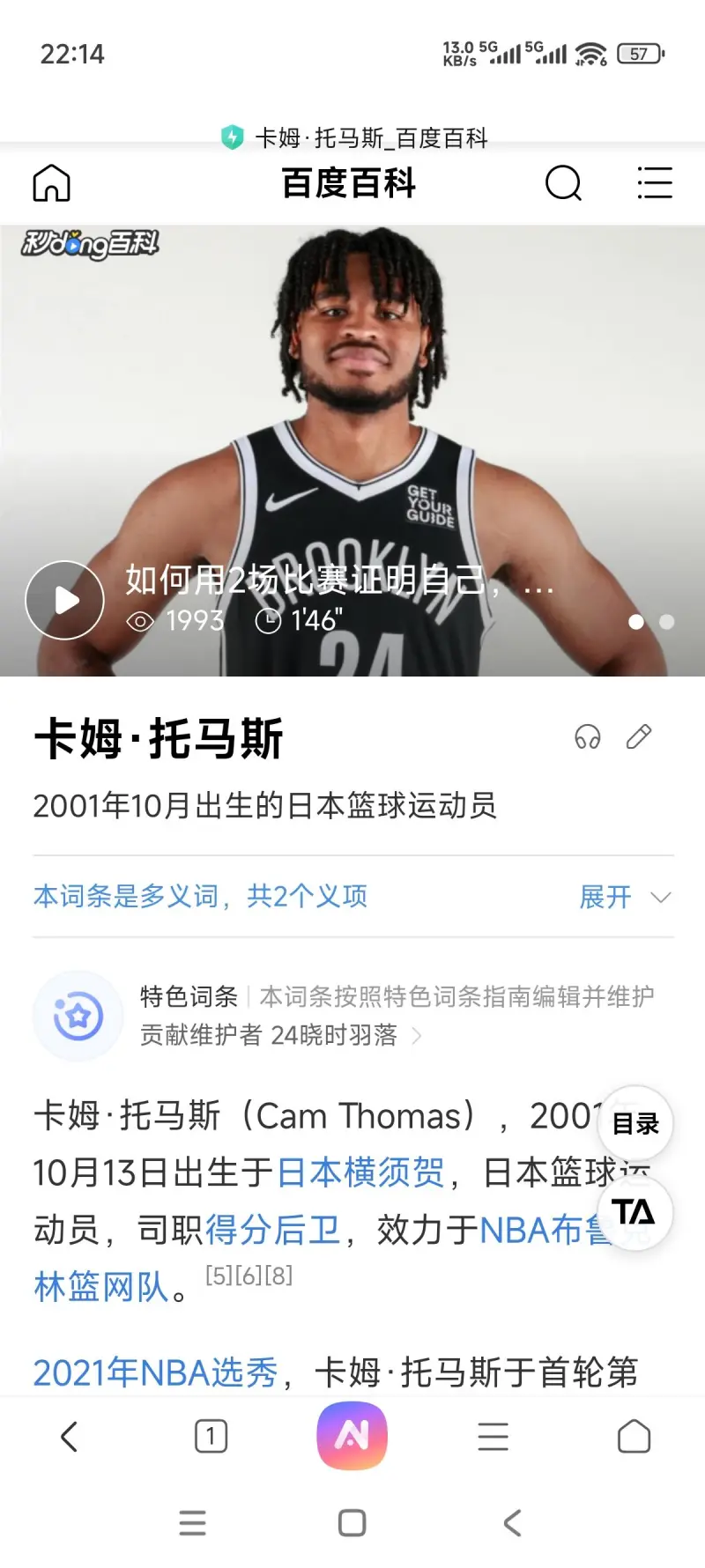Open browser tabs switcher showing 1
This screenshot has height=1568, width=705.
tap(211, 1437)
